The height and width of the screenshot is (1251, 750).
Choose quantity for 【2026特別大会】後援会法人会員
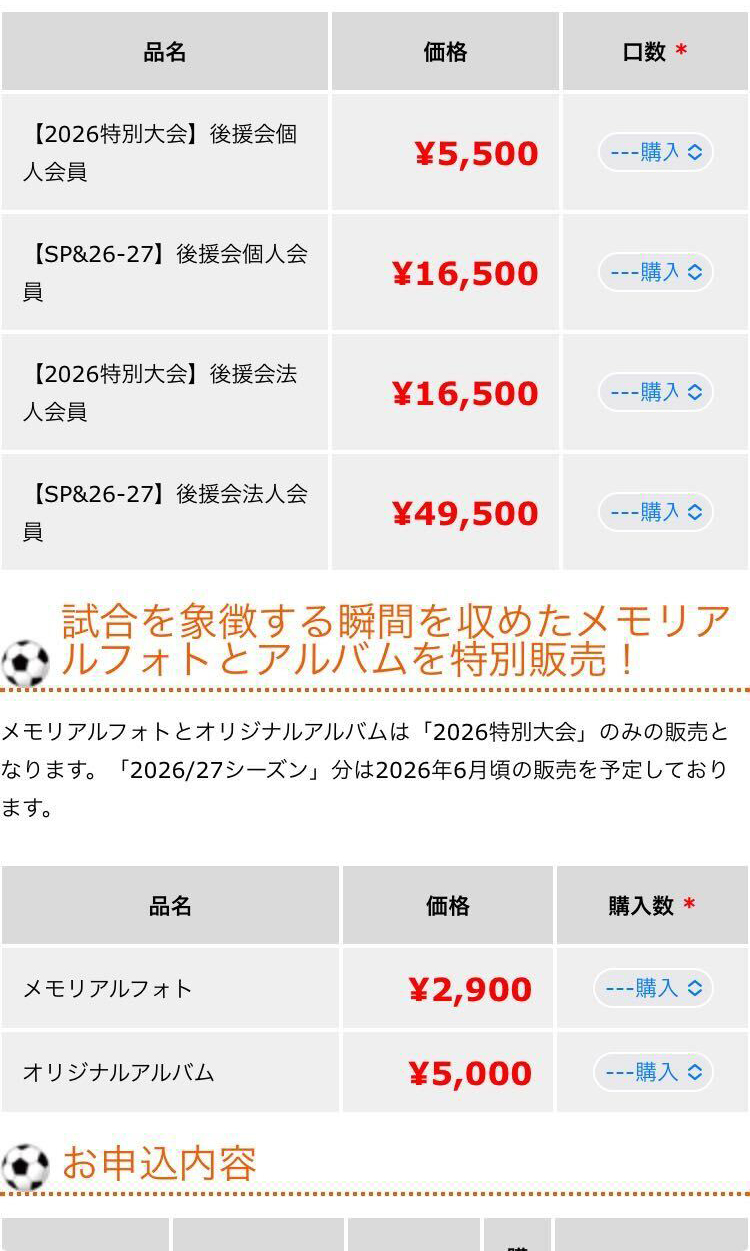[x=655, y=392]
